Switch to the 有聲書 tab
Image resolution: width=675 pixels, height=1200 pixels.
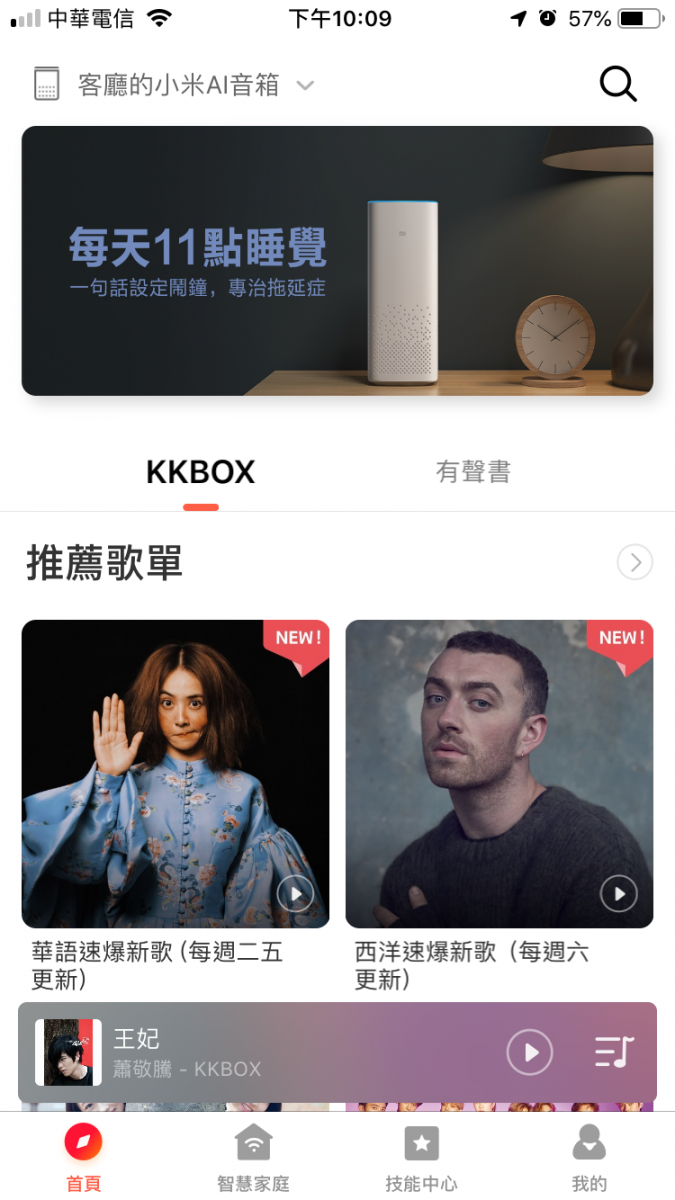473,472
